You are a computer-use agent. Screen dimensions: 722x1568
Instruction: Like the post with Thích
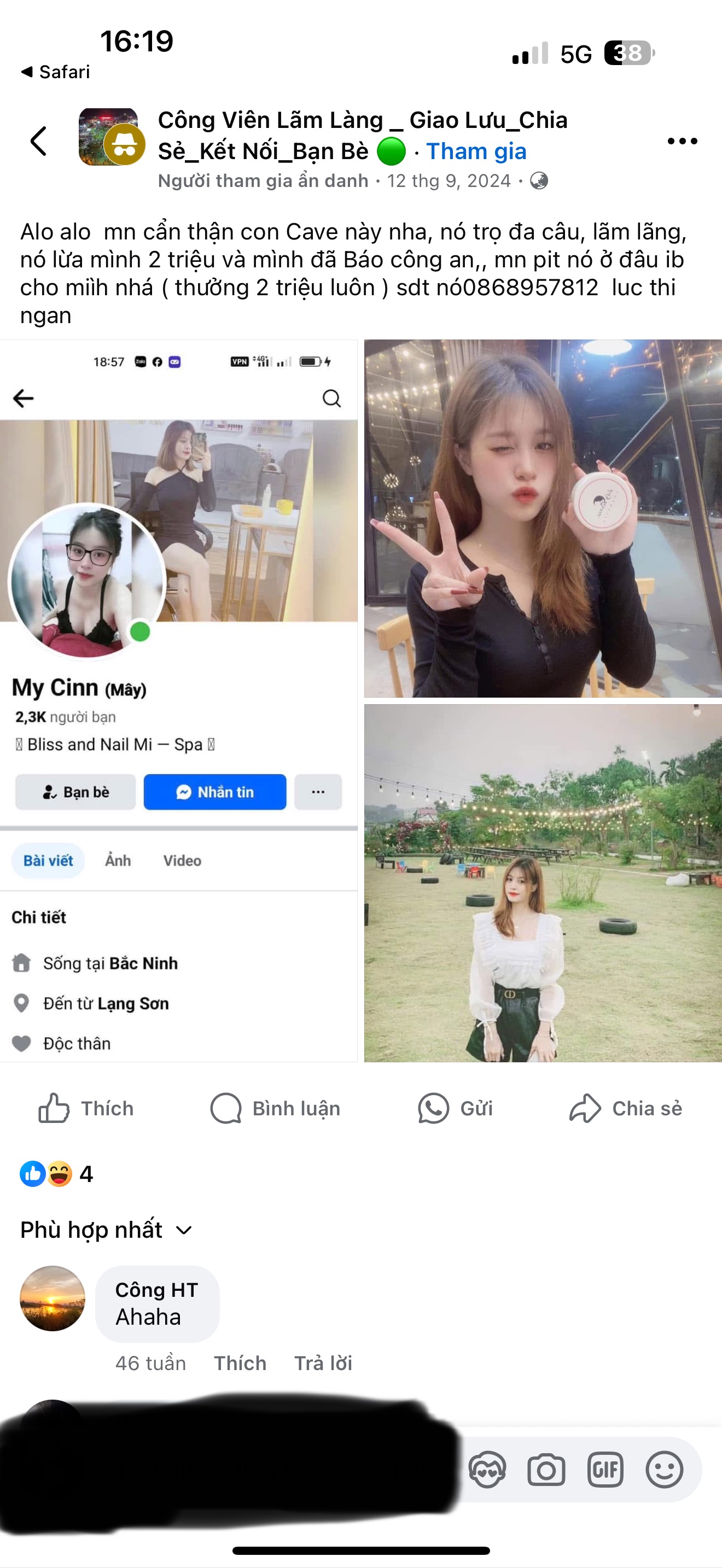[x=86, y=1108]
